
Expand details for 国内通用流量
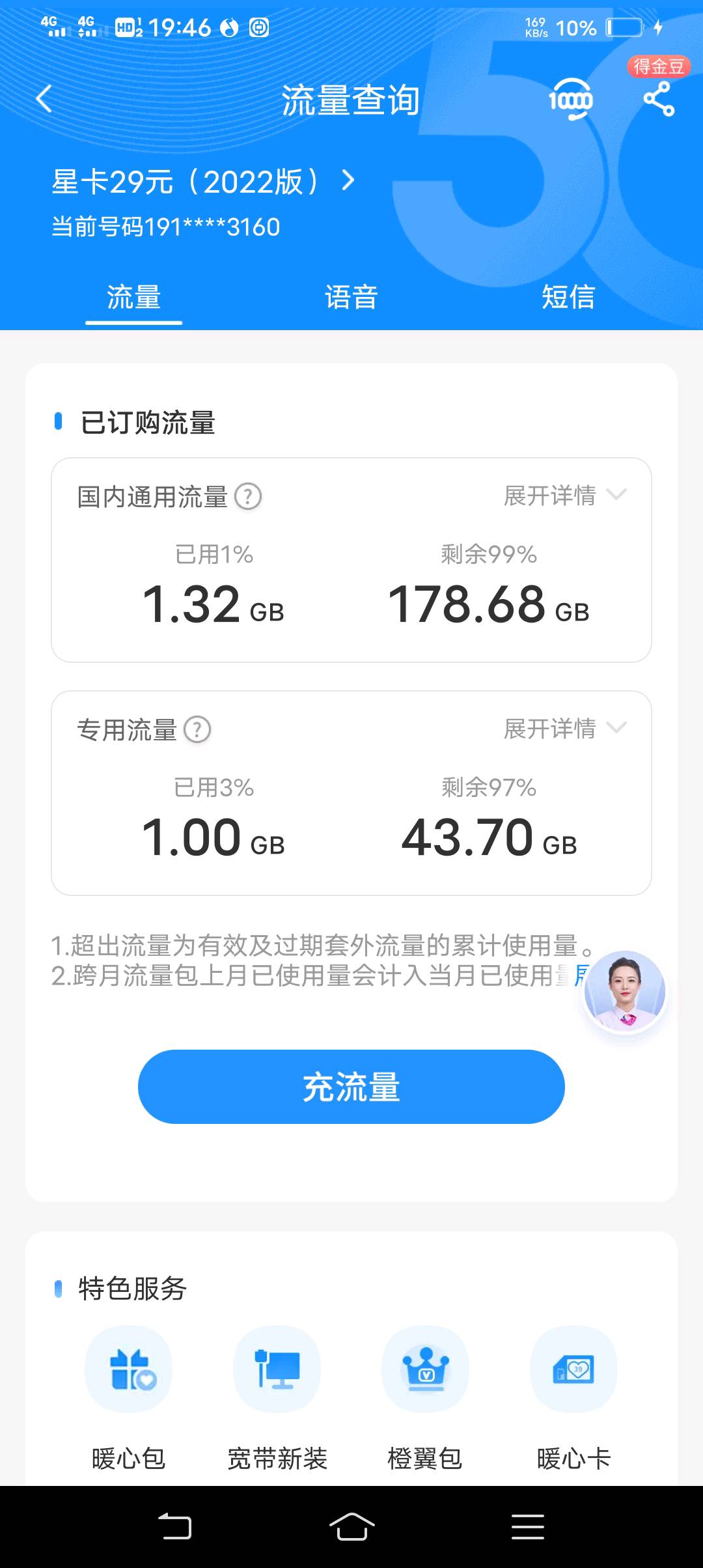(x=564, y=496)
